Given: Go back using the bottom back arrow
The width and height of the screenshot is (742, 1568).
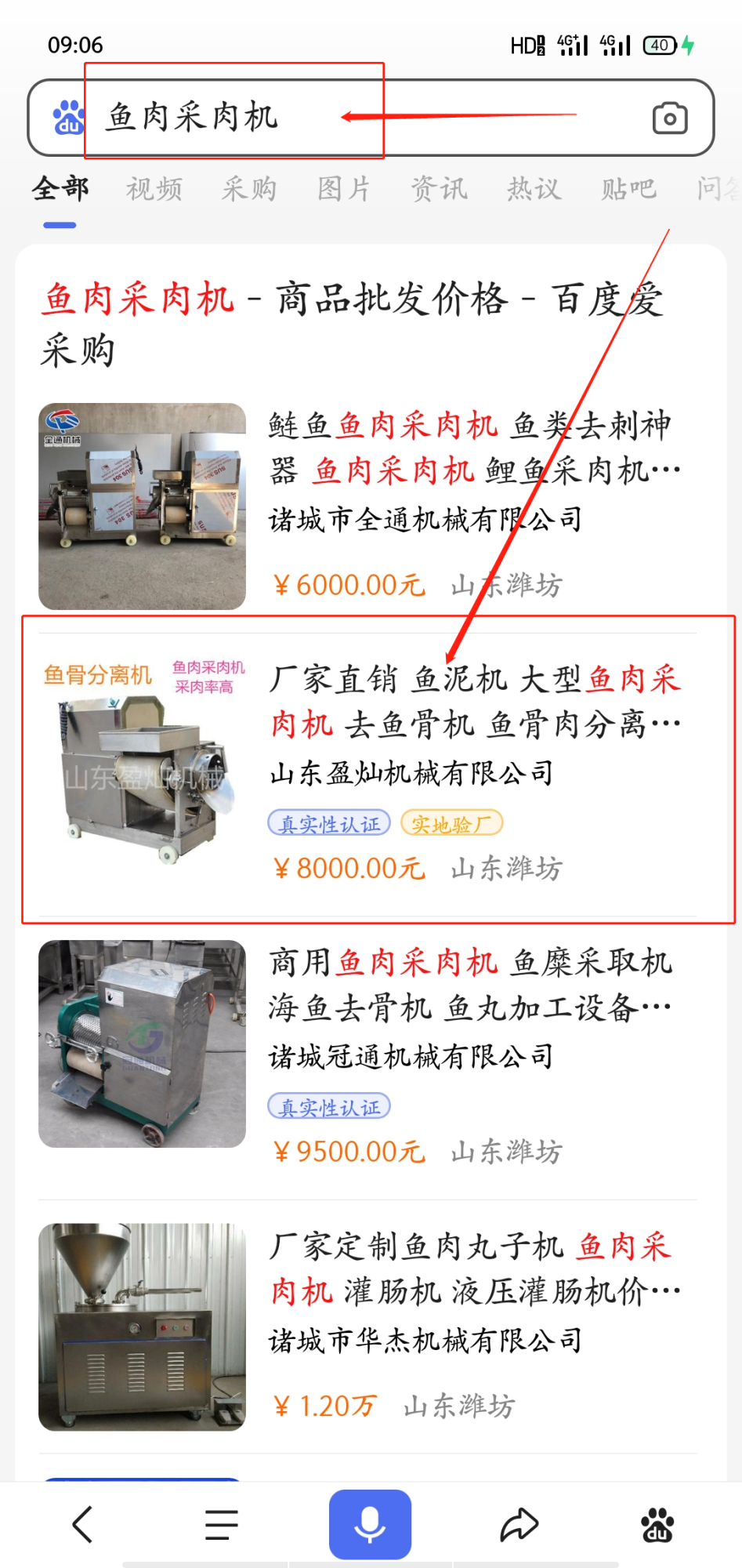Looking at the screenshot, I should click(x=82, y=1524).
